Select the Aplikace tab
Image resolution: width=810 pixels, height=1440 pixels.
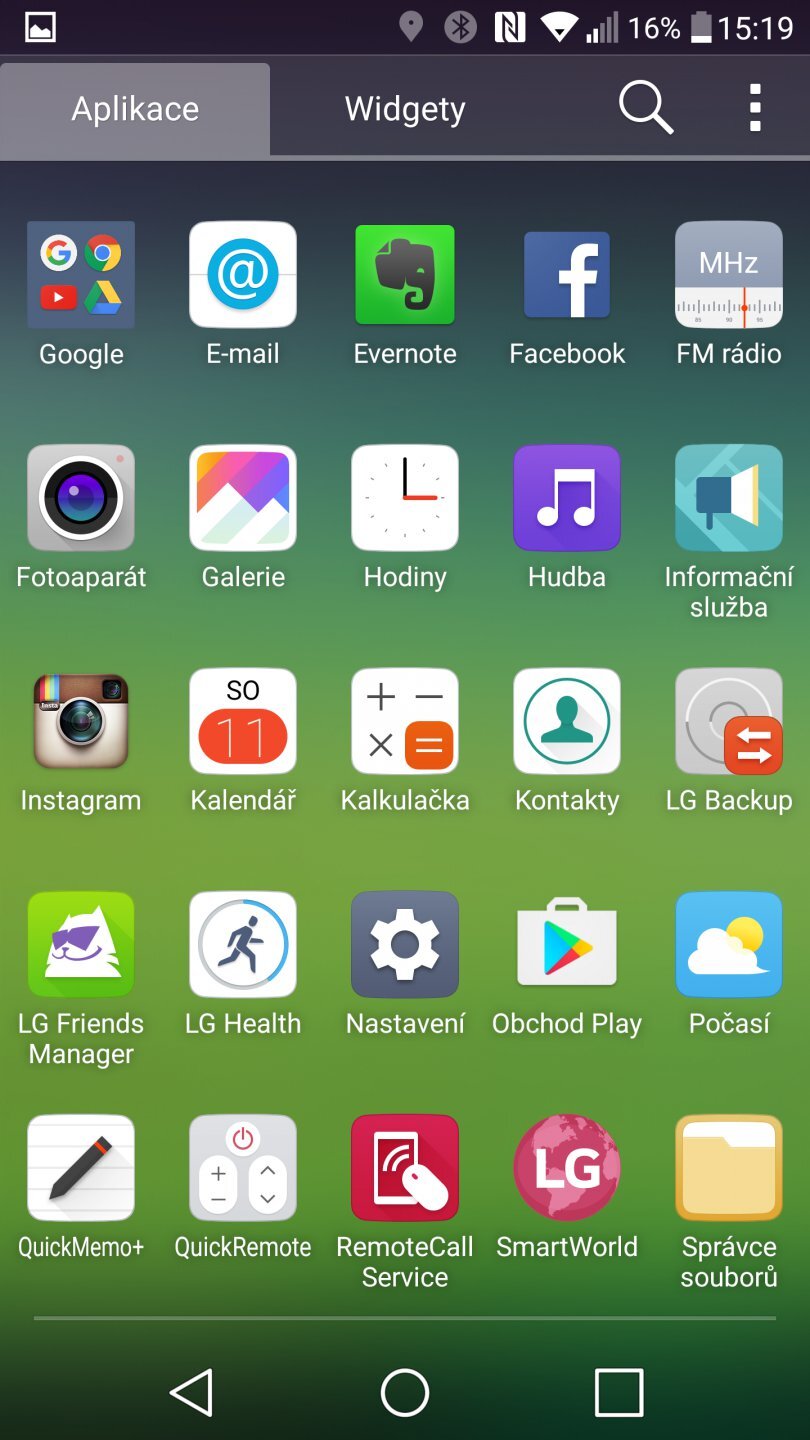[x=134, y=108]
